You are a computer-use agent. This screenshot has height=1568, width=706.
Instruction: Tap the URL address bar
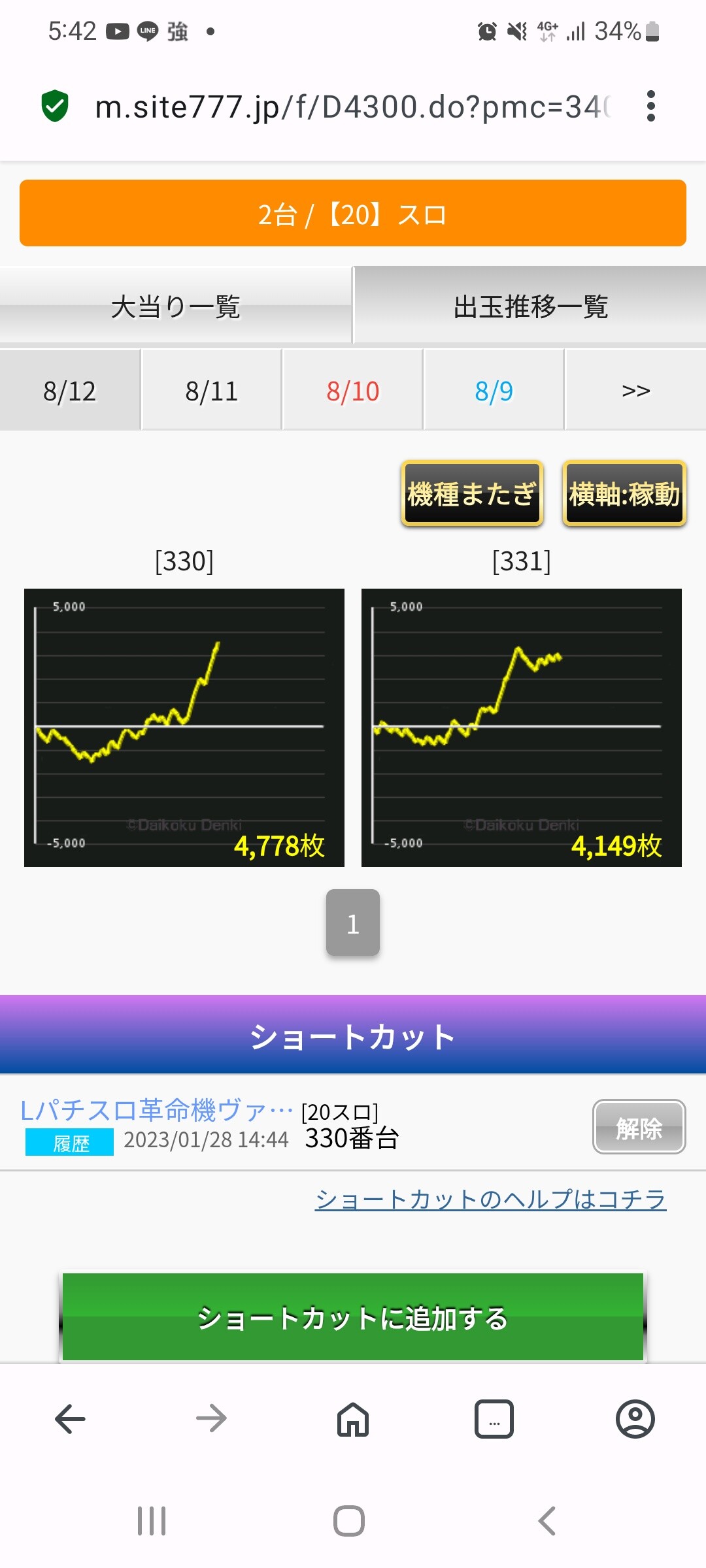pyautogui.click(x=353, y=107)
